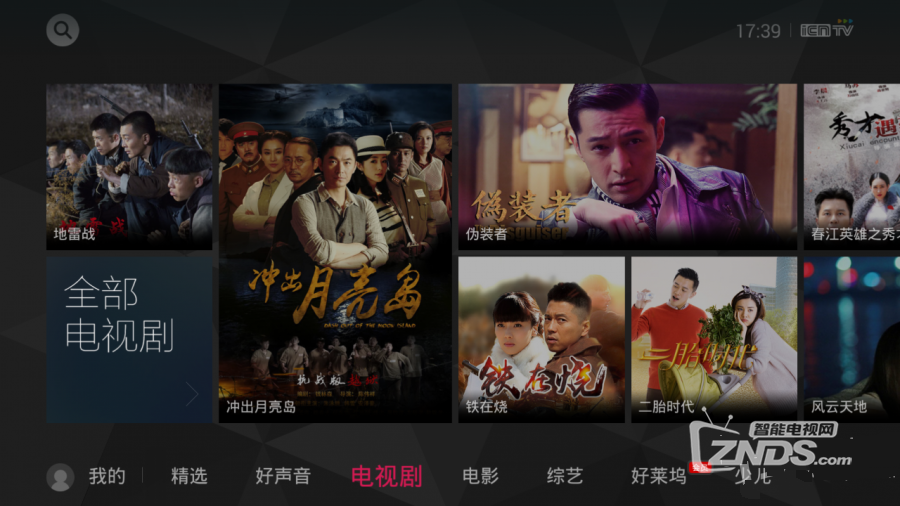Open the search icon
The height and width of the screenshot is (506, 900).
tap(62, 30)
